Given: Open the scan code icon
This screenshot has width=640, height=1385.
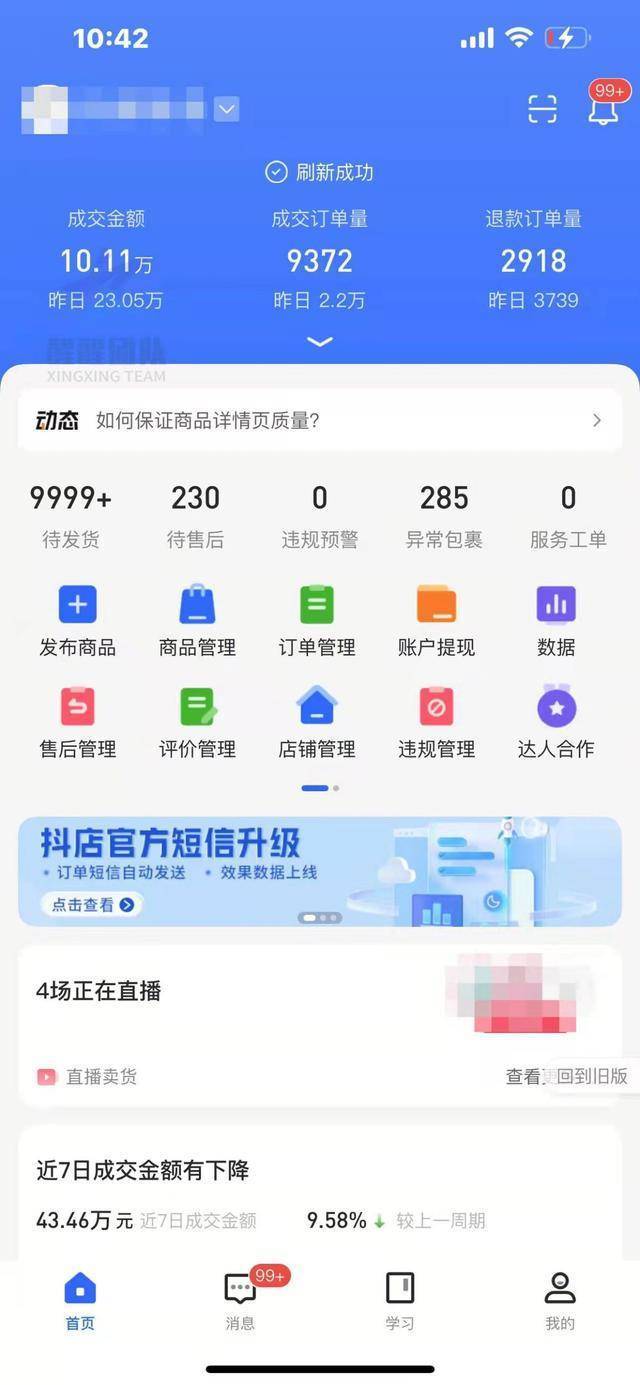Looking at the screenshot, I should coord(542,109).
